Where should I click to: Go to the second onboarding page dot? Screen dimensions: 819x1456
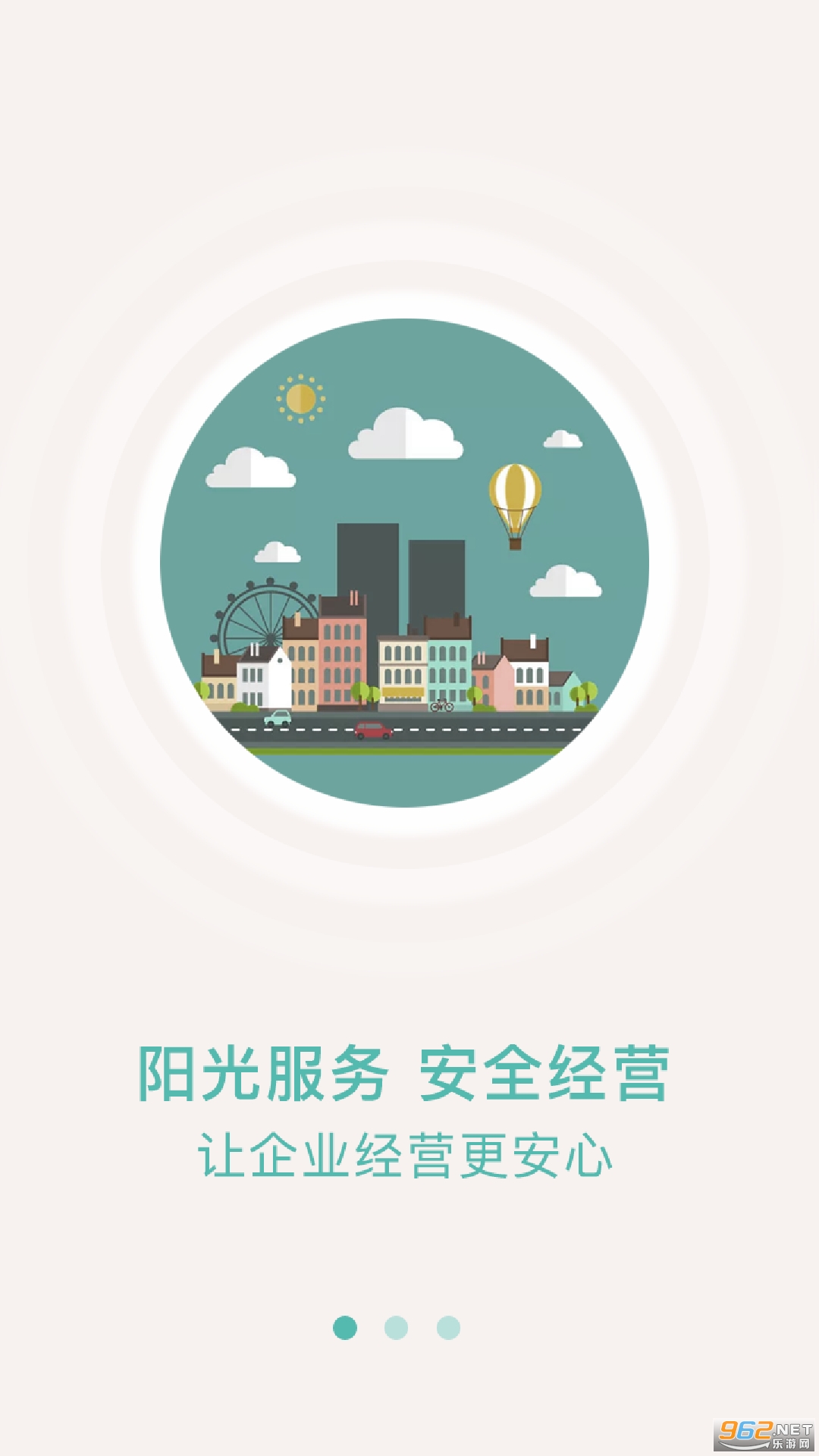pos(396,1328)
